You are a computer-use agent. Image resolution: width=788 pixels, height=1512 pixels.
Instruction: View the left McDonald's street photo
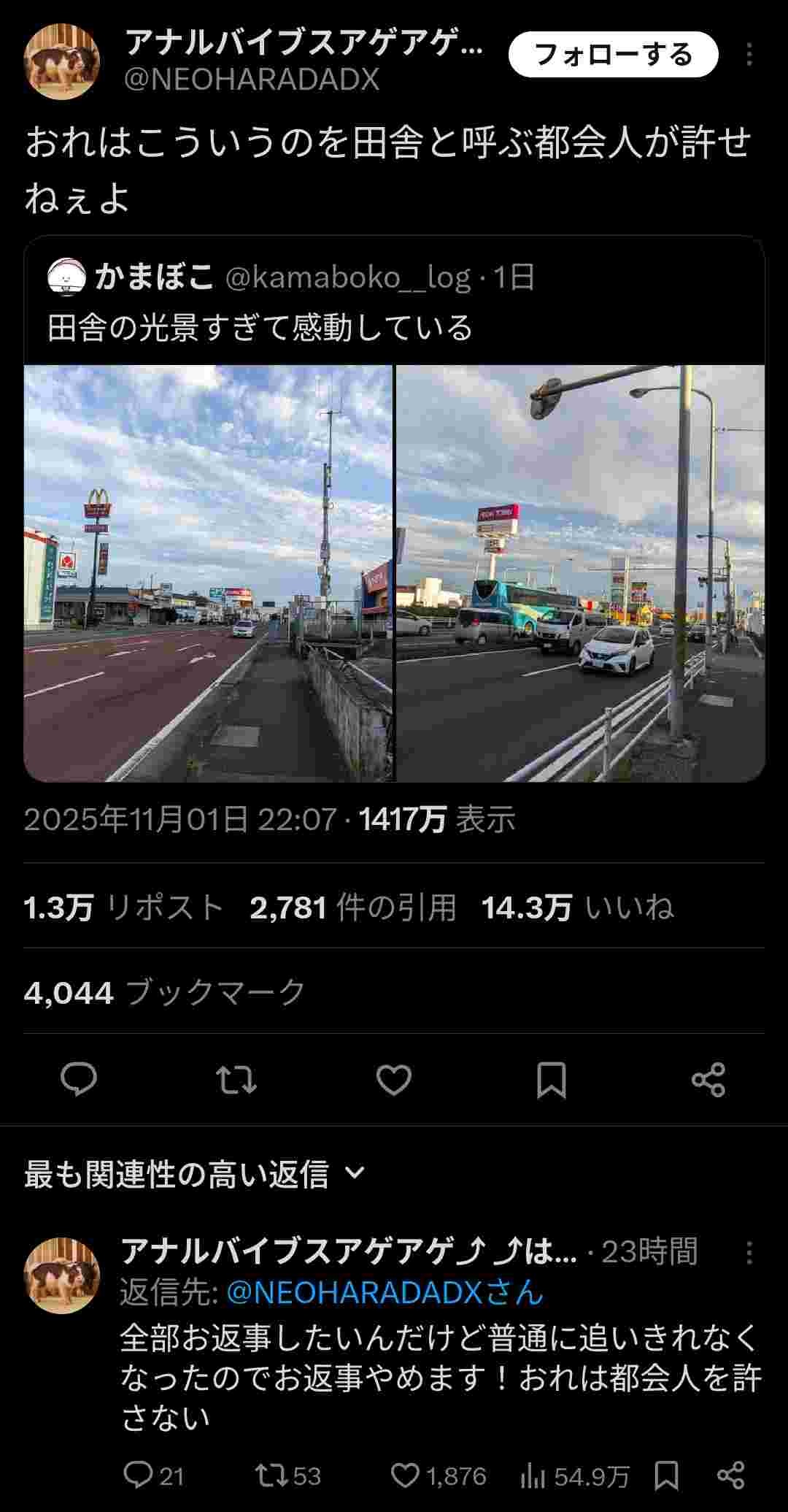(208, 573)
